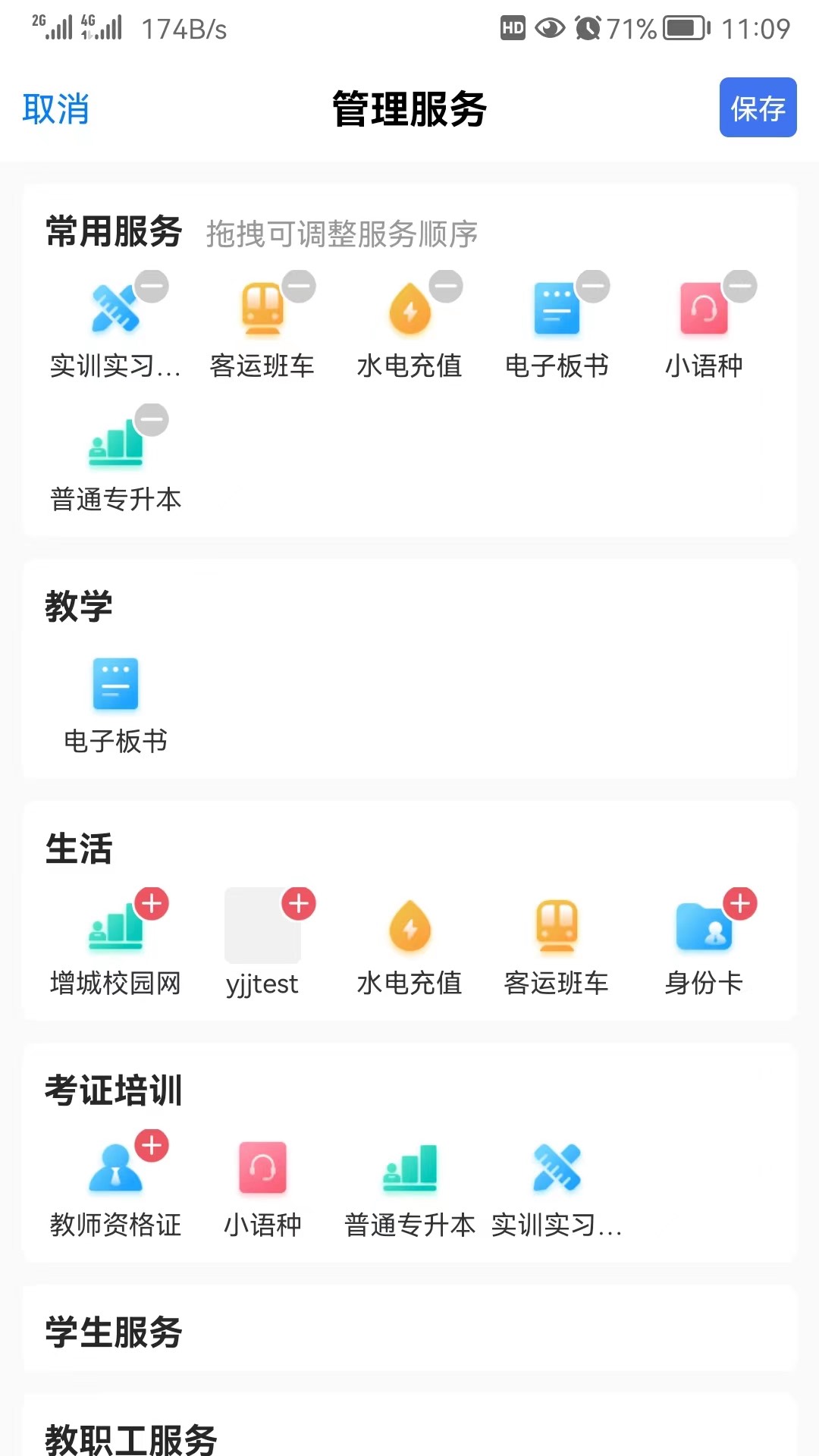This screenshot has width=819, height=1456.
Task: Add yjjtest to frequently used services
Action: pos(299,902)
